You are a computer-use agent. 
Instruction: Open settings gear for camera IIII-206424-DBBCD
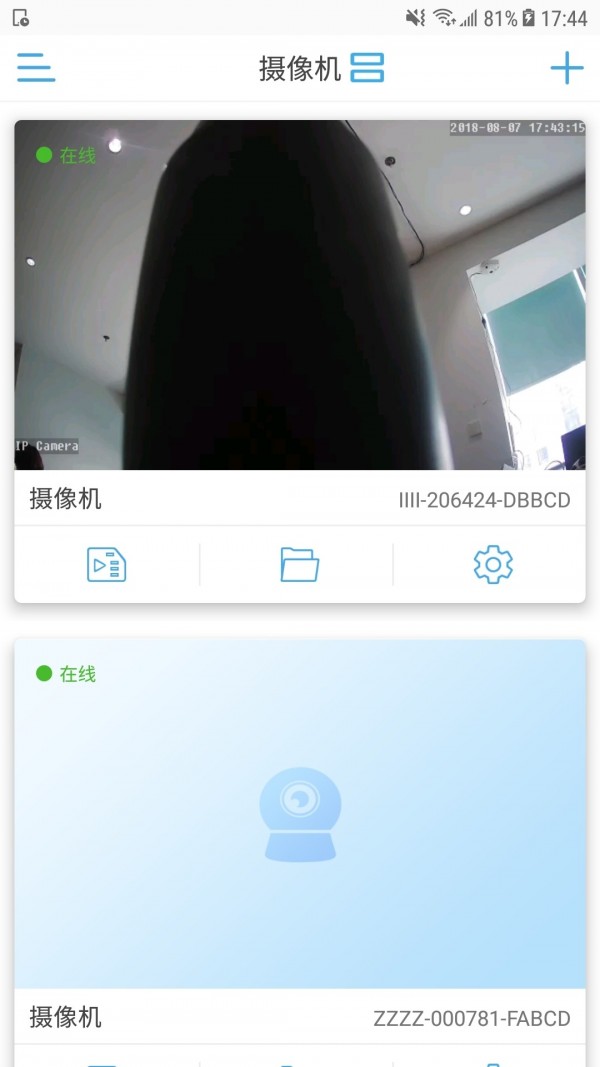point(492,565)
